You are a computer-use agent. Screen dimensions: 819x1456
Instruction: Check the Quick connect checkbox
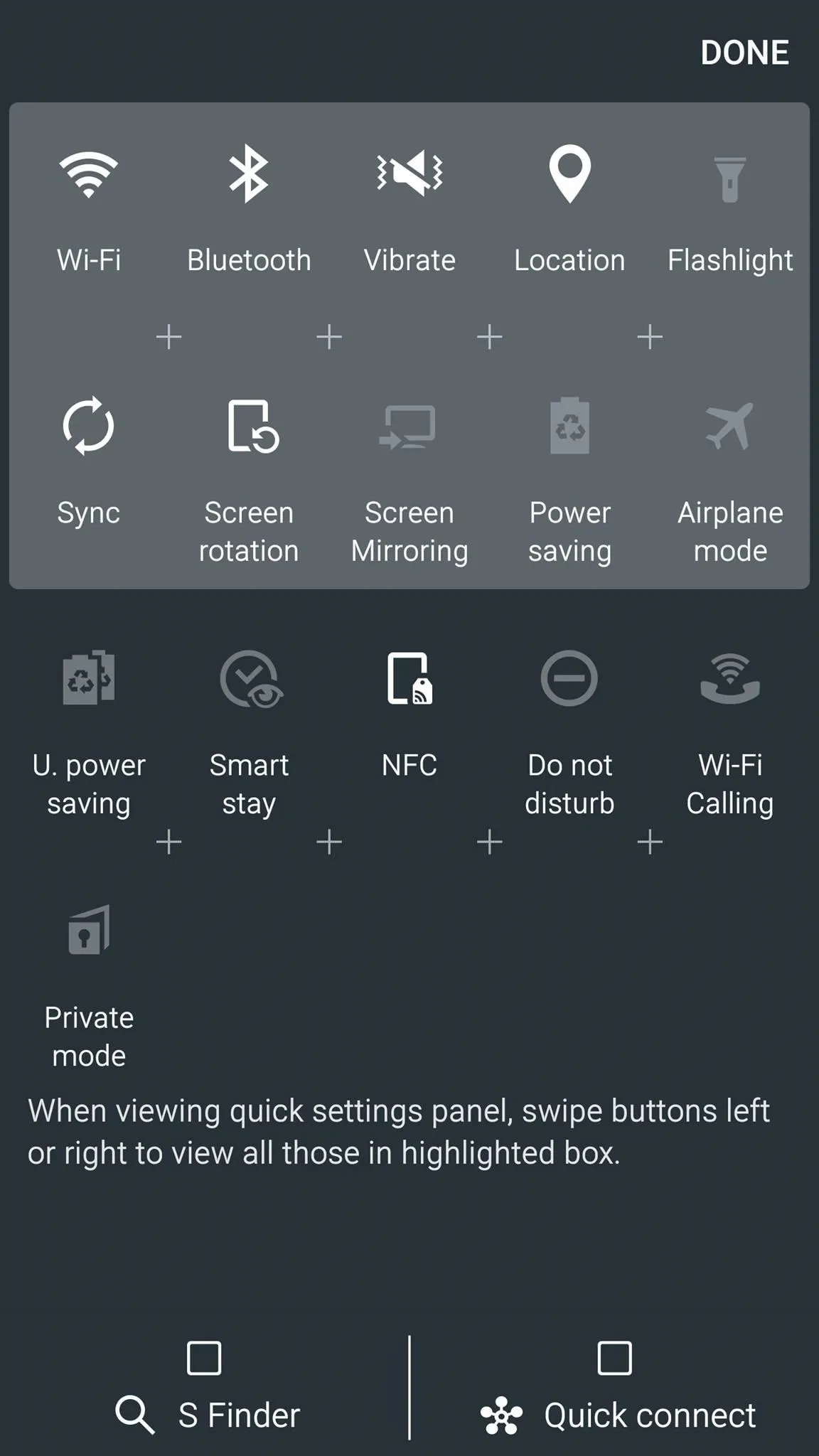coord(615,1358)
